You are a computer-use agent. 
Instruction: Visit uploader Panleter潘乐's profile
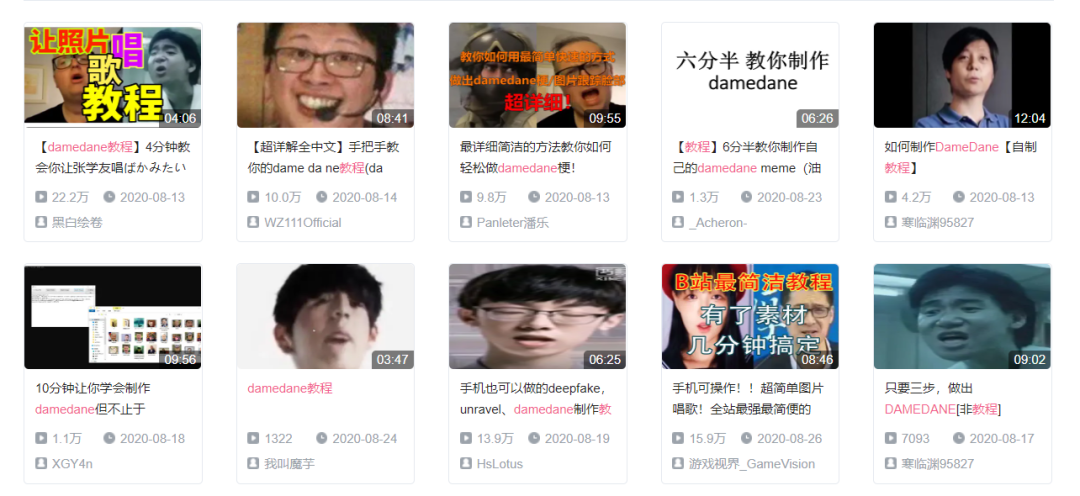tap(512, 222)
